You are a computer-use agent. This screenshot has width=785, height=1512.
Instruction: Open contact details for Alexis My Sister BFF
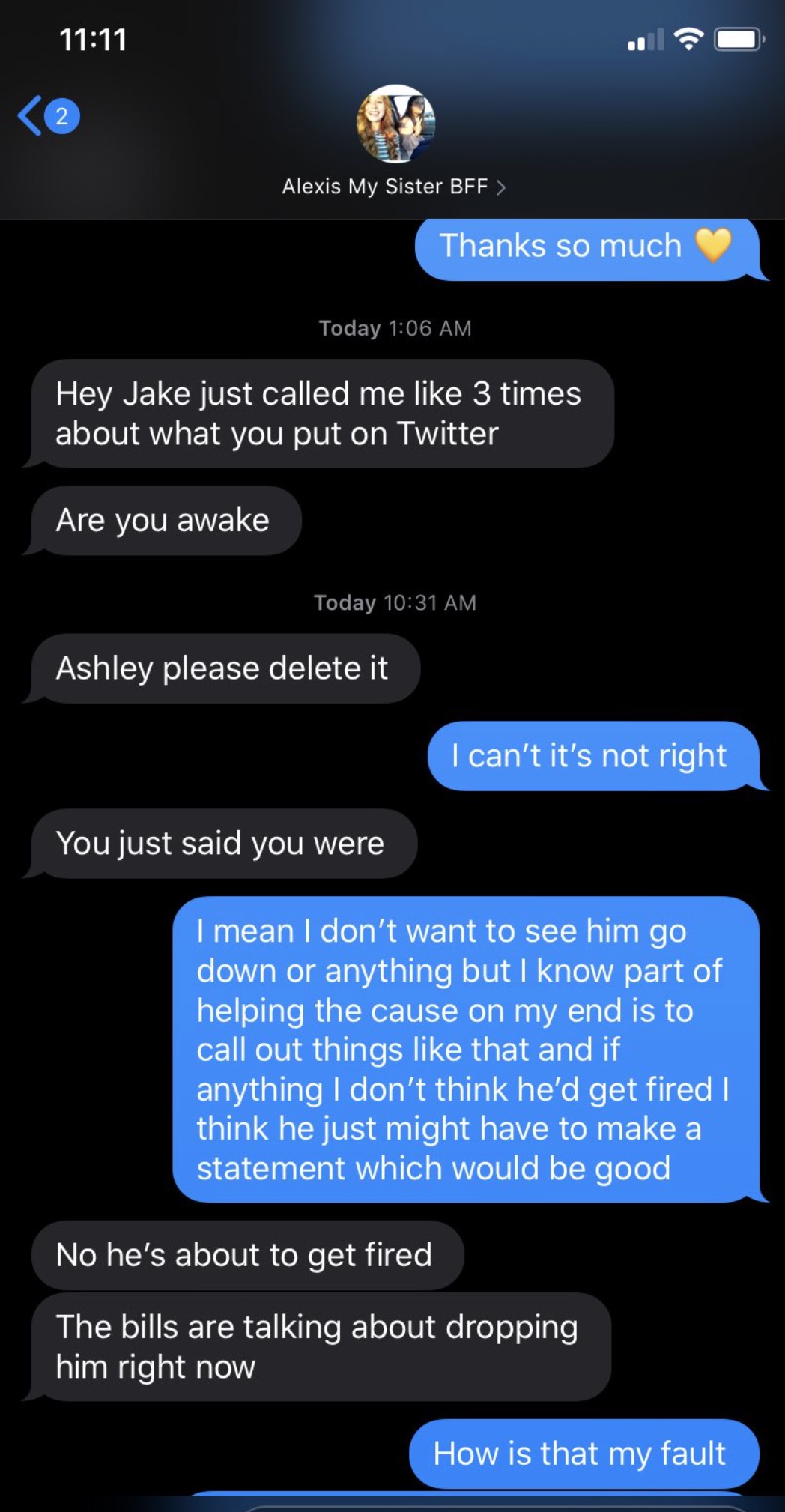click(393, 186)
